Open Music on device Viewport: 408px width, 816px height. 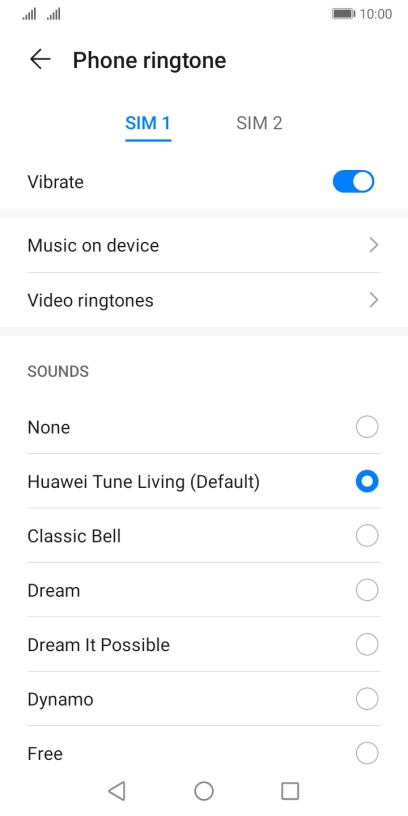(x=204, y=245)
